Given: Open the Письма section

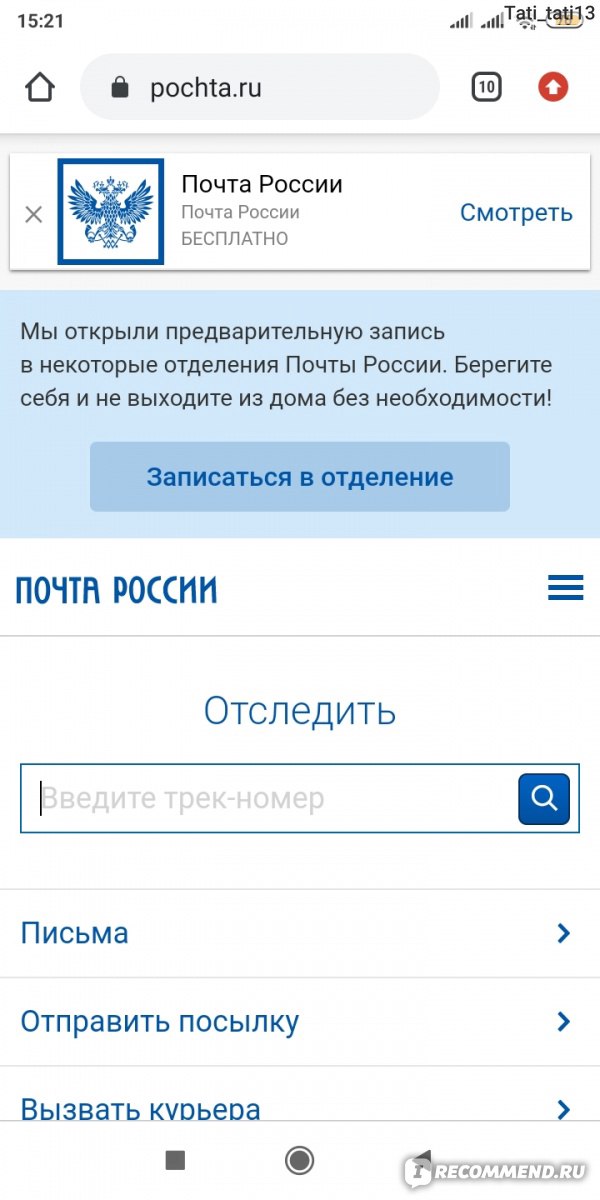Looking at the screenshot, I should (300, 934).
